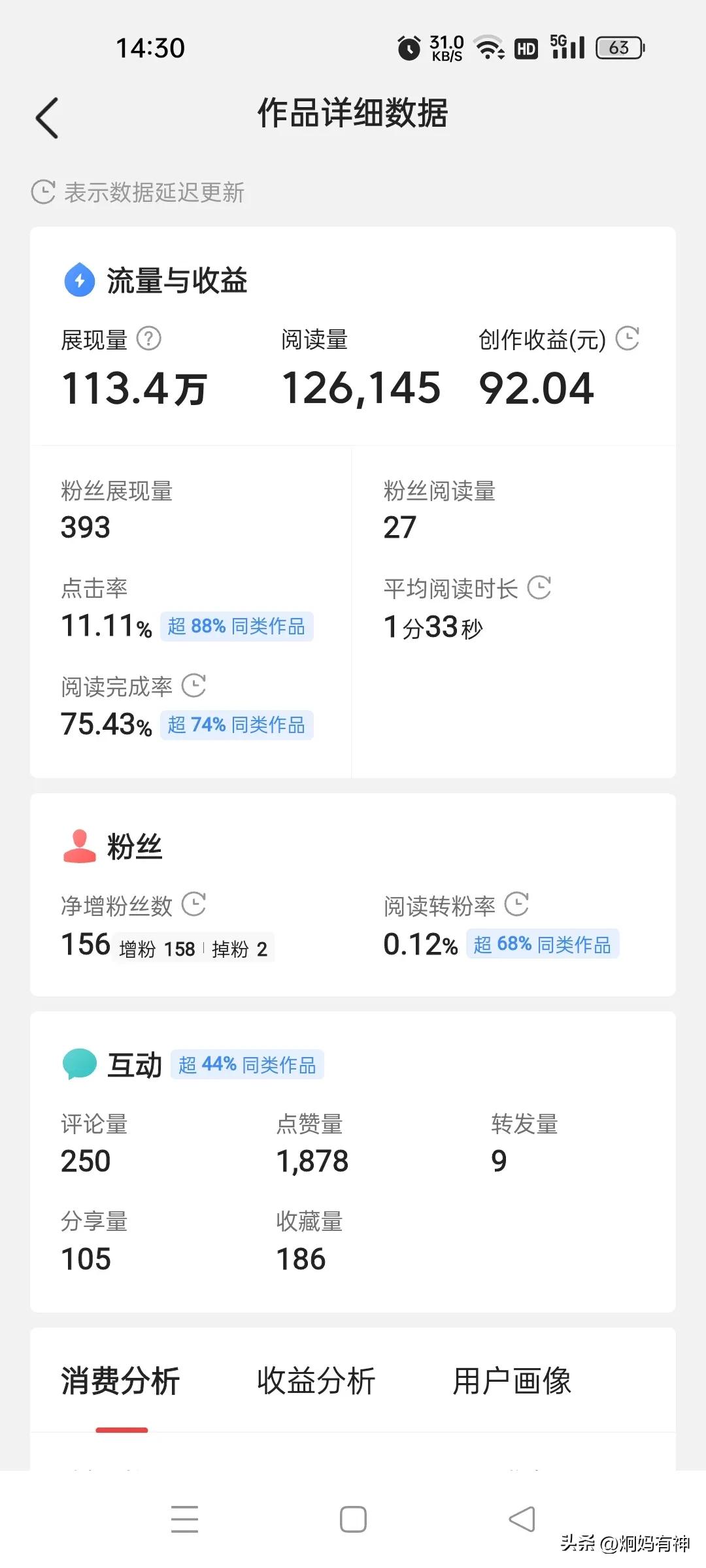706x1568 pixels.
Task: Tap the 超 88% 同类作品 badge under 点击率
Action: point(237,627)
